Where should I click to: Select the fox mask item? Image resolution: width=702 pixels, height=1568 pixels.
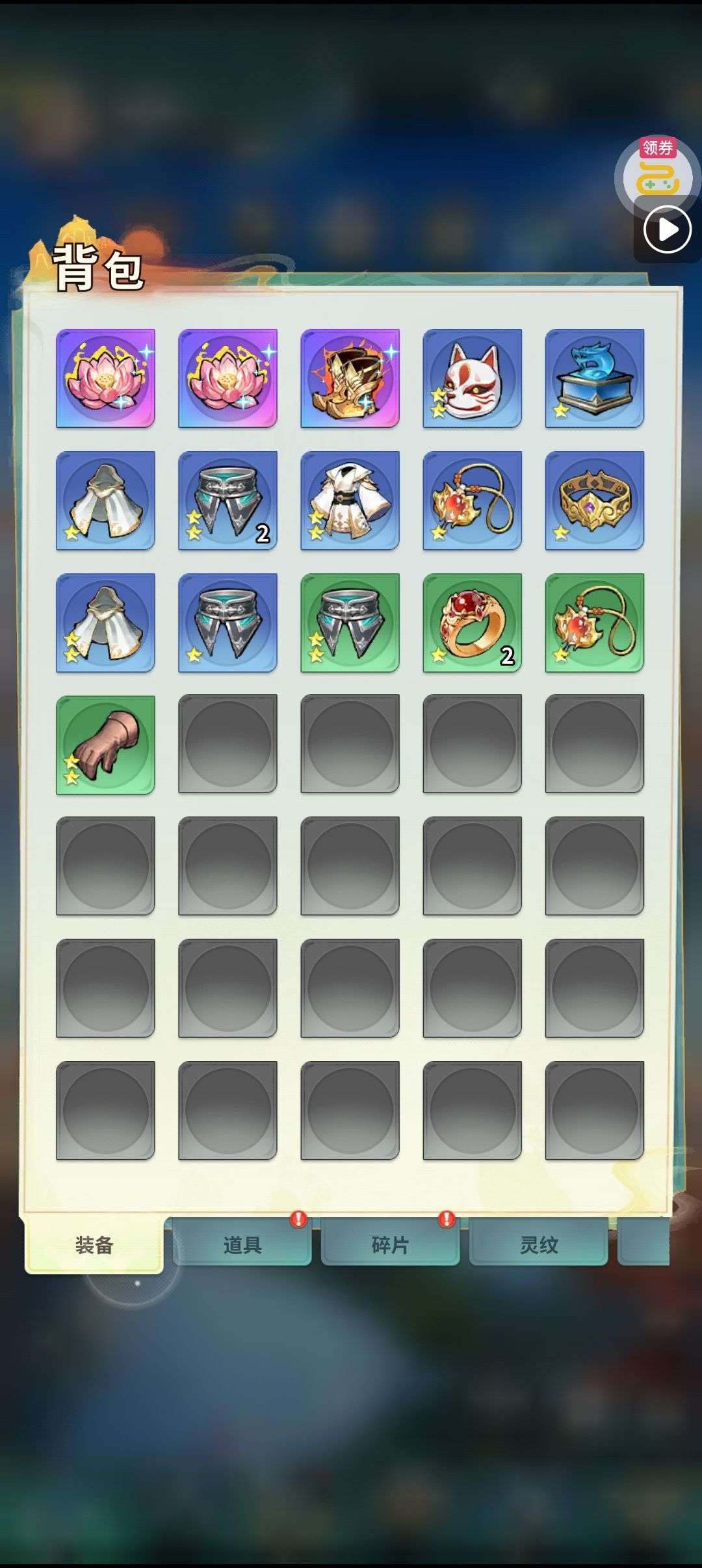(x=472, y=378)
